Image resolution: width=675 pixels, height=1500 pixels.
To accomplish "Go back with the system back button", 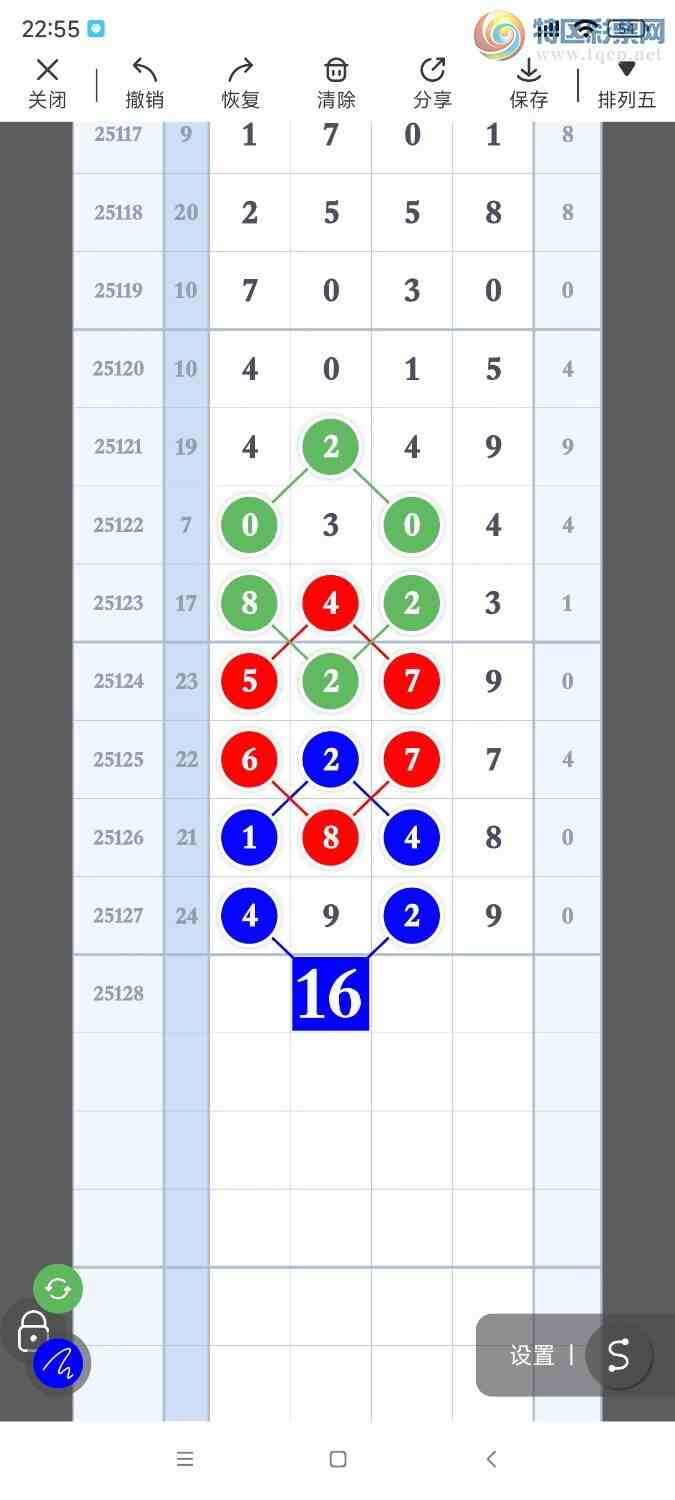I will click(491, 1459).
